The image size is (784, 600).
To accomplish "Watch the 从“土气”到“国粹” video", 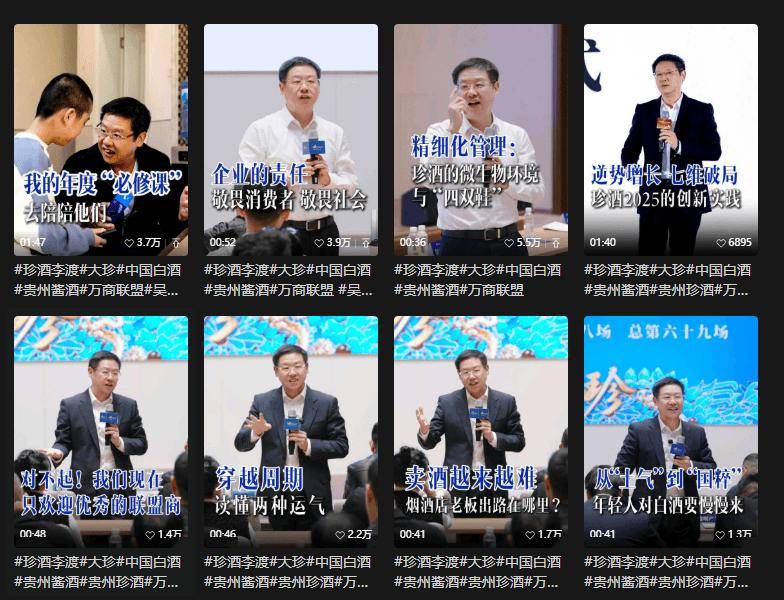I will (670, 430).
